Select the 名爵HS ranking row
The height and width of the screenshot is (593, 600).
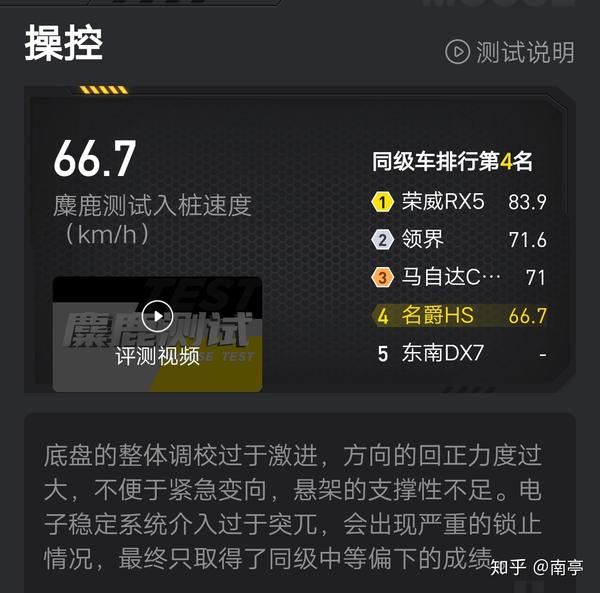click(460, 316)
